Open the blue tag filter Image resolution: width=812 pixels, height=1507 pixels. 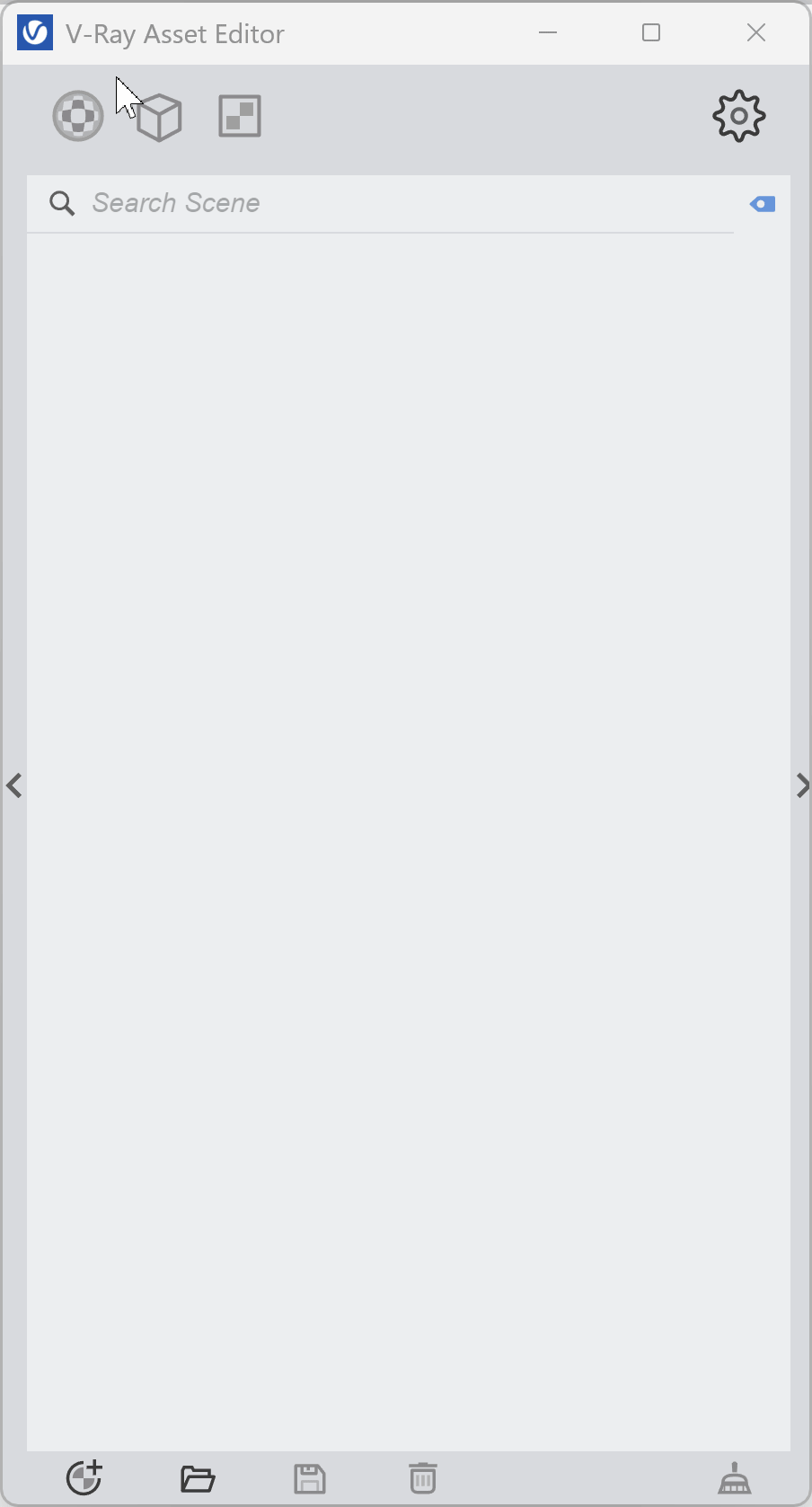pyautogui.click(x=763, y=204)
